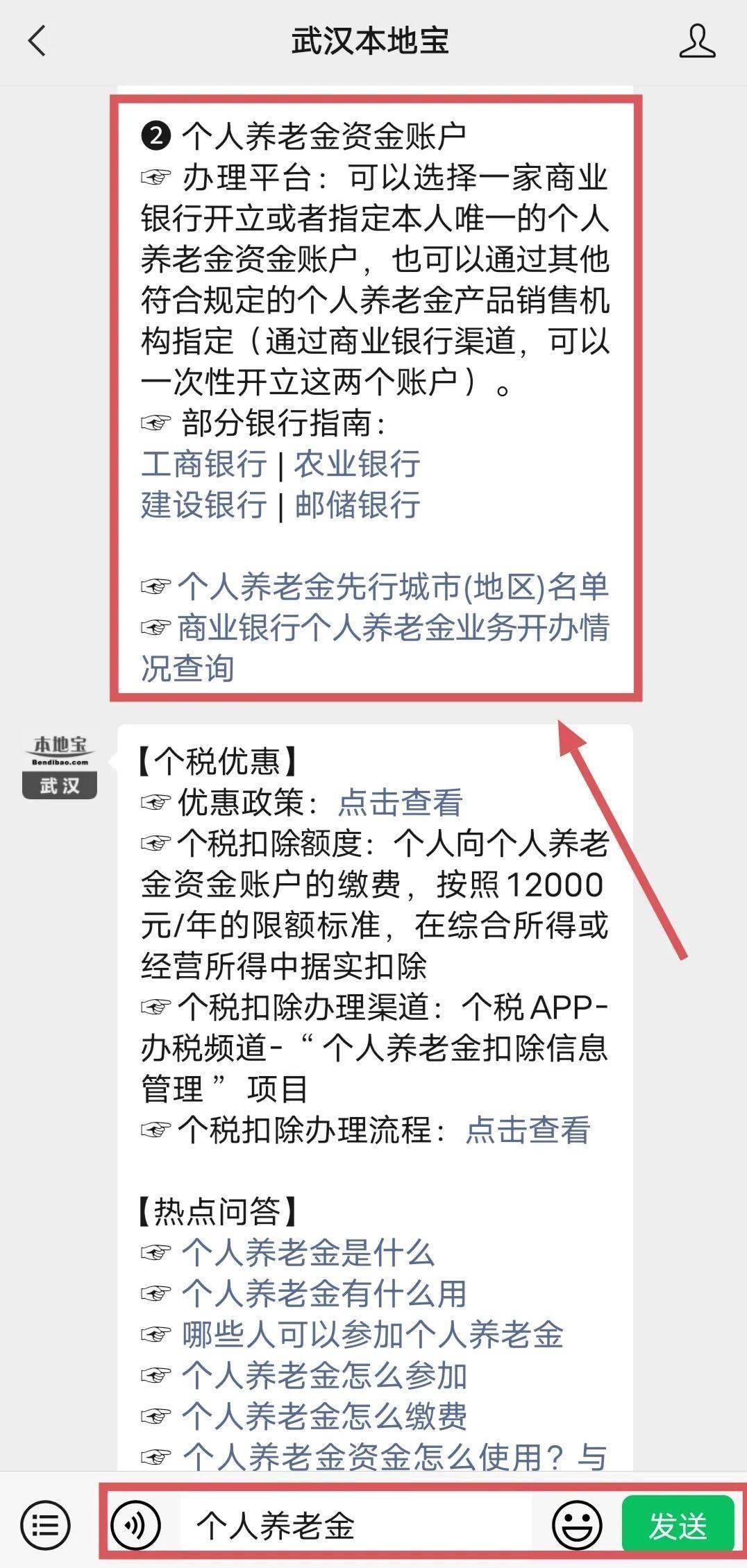The image size is (747, 1568).
Task: Open 哪些人可以参加个人养老金 link
Action: point(372,1335)
